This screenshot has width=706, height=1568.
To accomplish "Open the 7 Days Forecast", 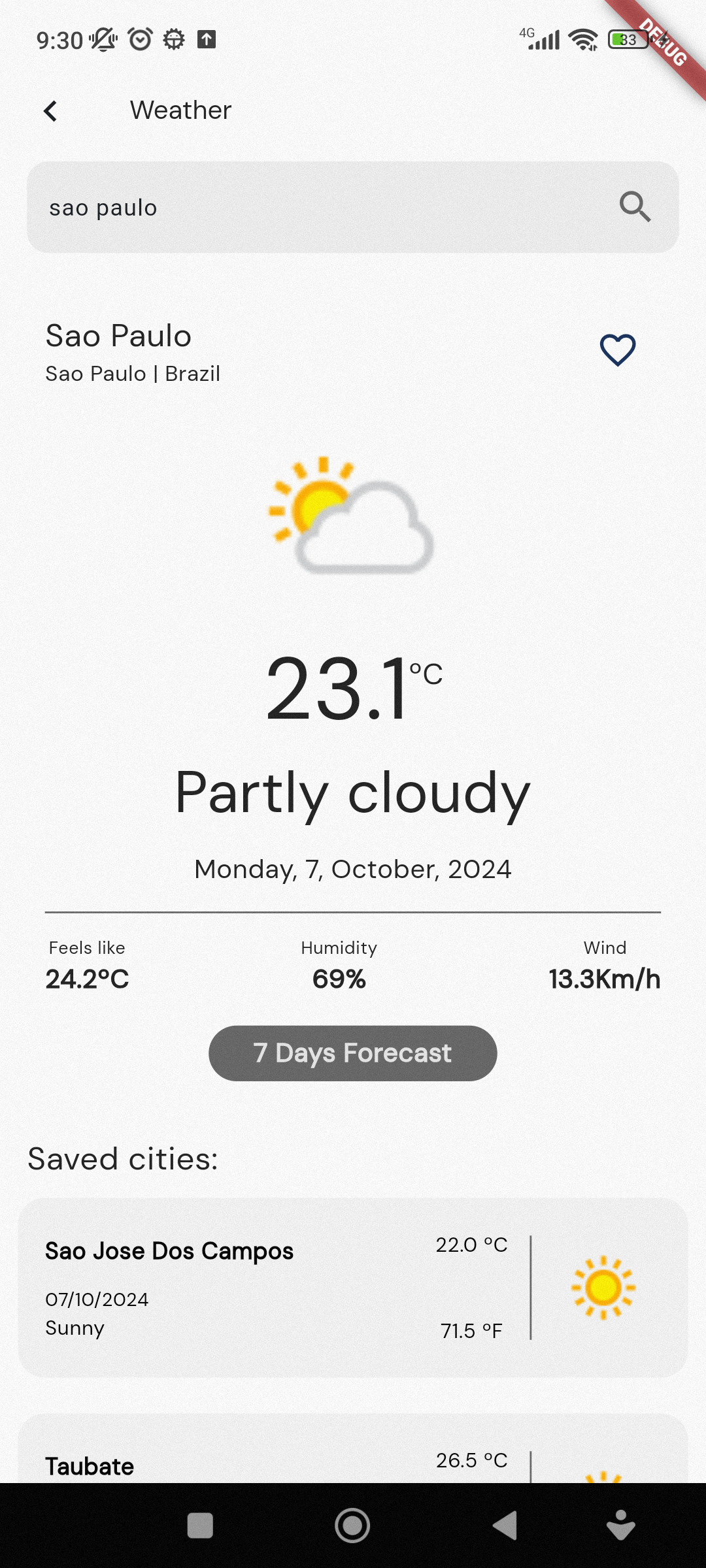I will (x=353, y=1053).
